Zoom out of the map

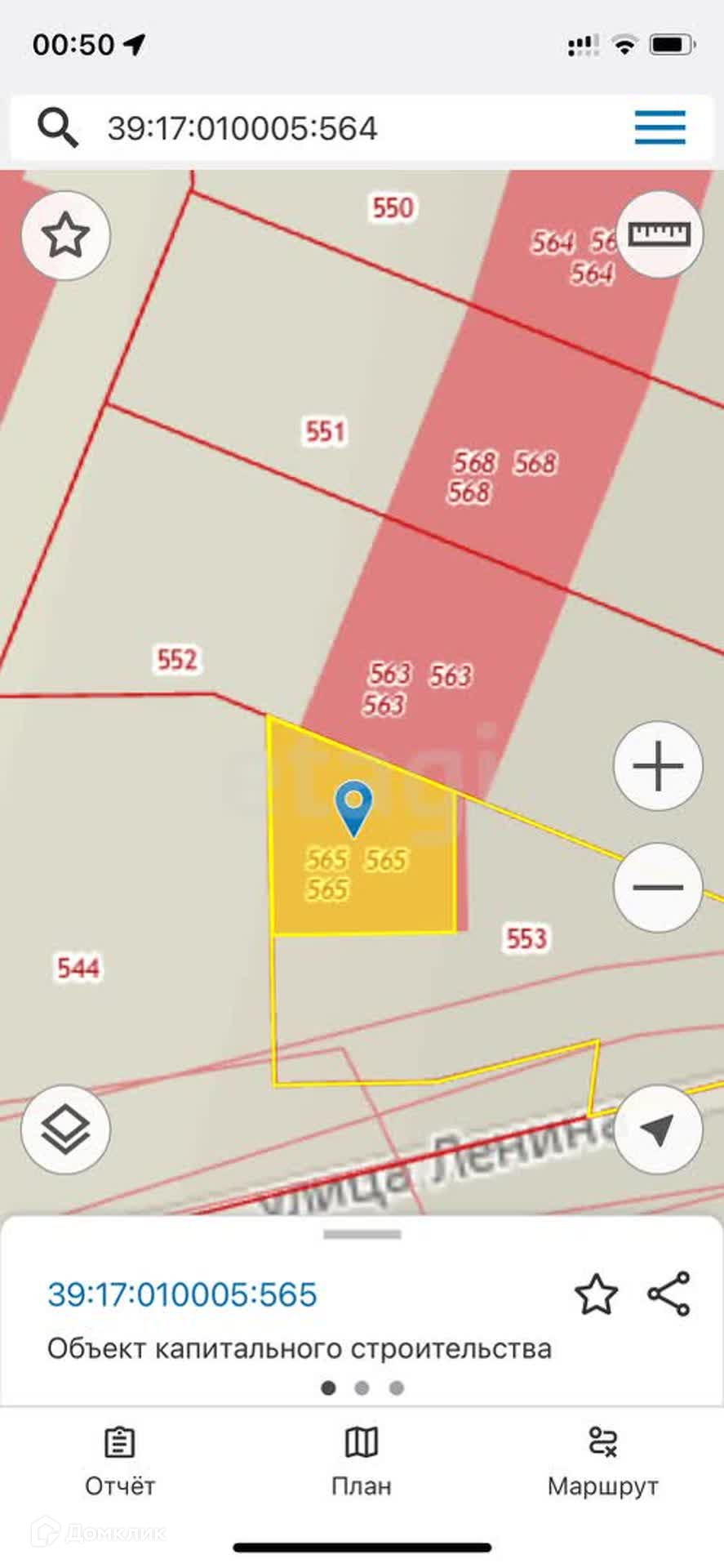pyautogui.click(x=658, y=887)
